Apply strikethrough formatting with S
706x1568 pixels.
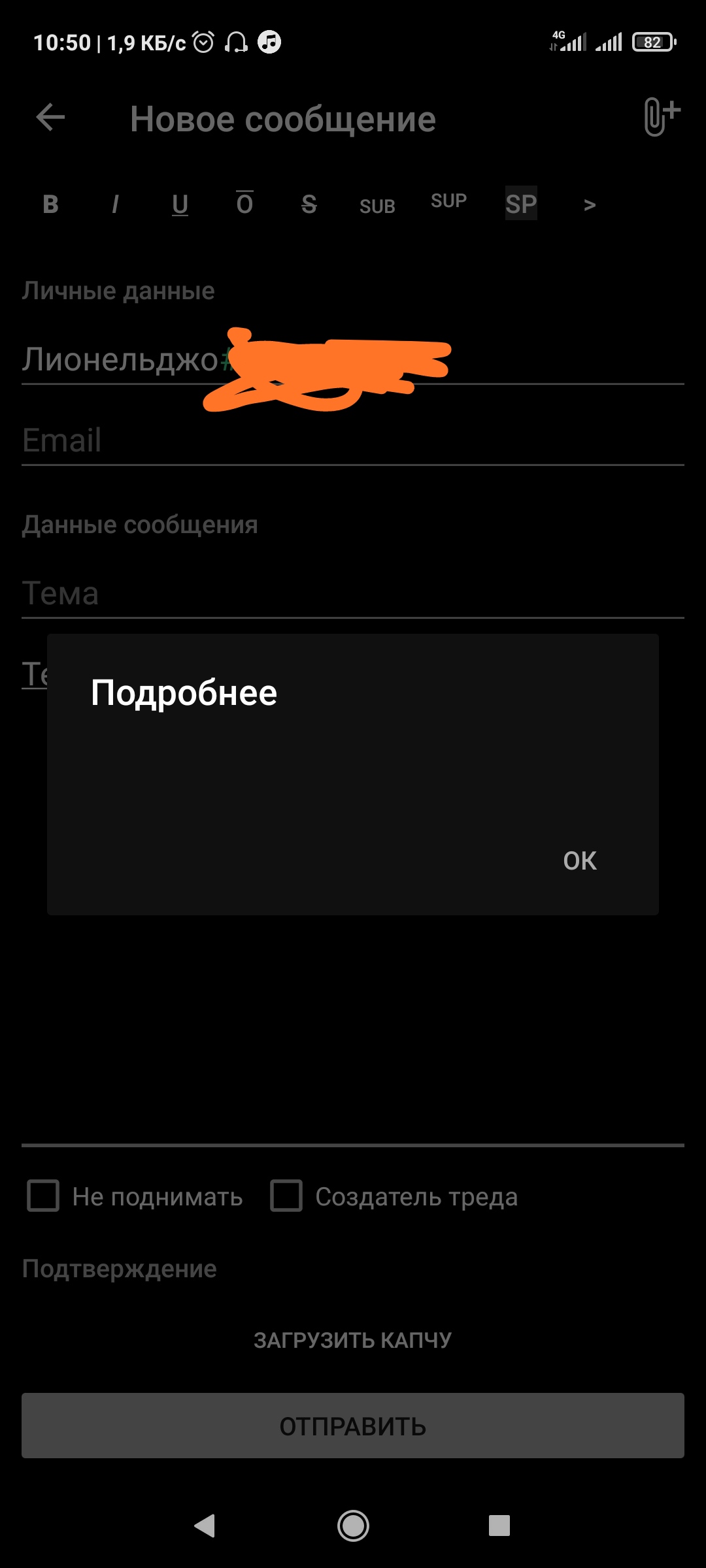point(309,204)
